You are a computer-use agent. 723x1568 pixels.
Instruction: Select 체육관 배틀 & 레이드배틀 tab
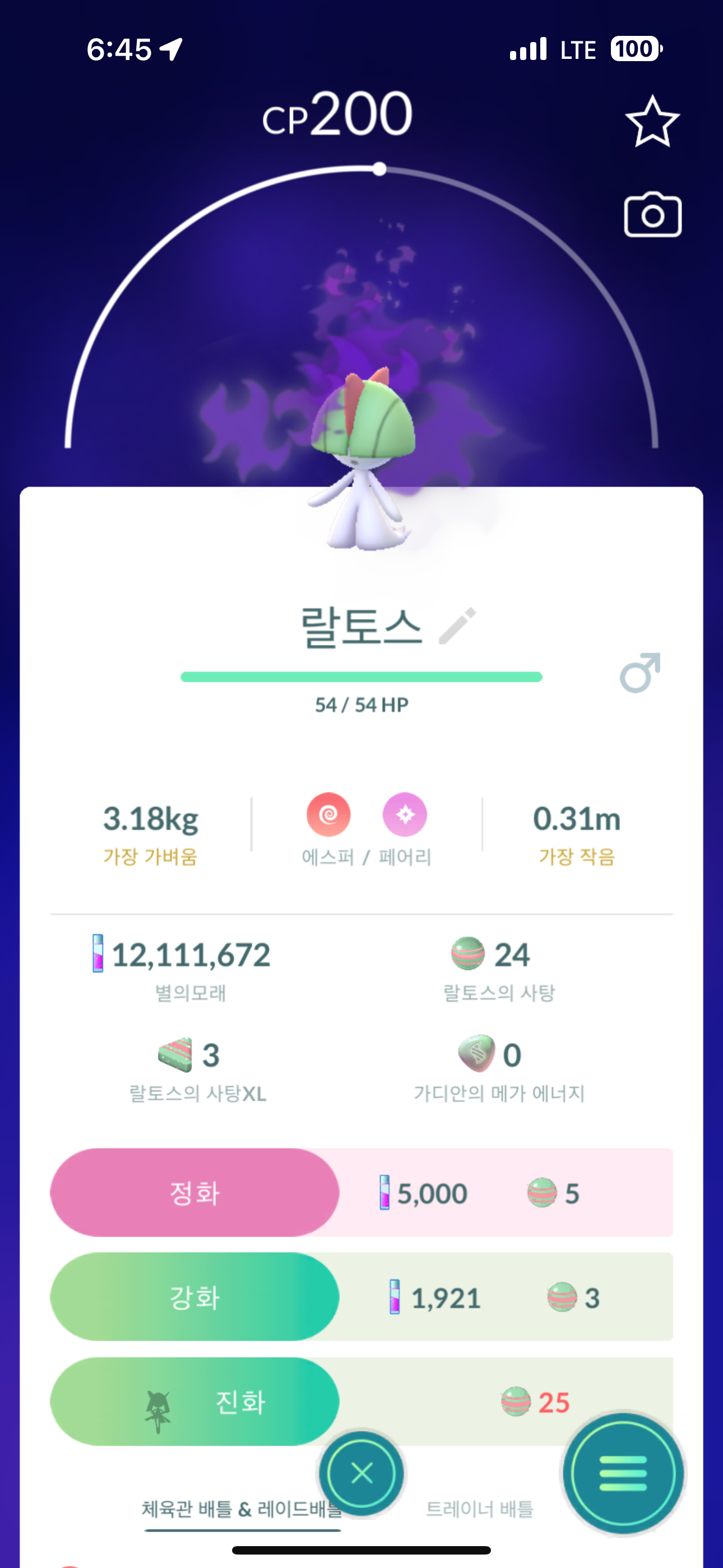pos(231,1509)
